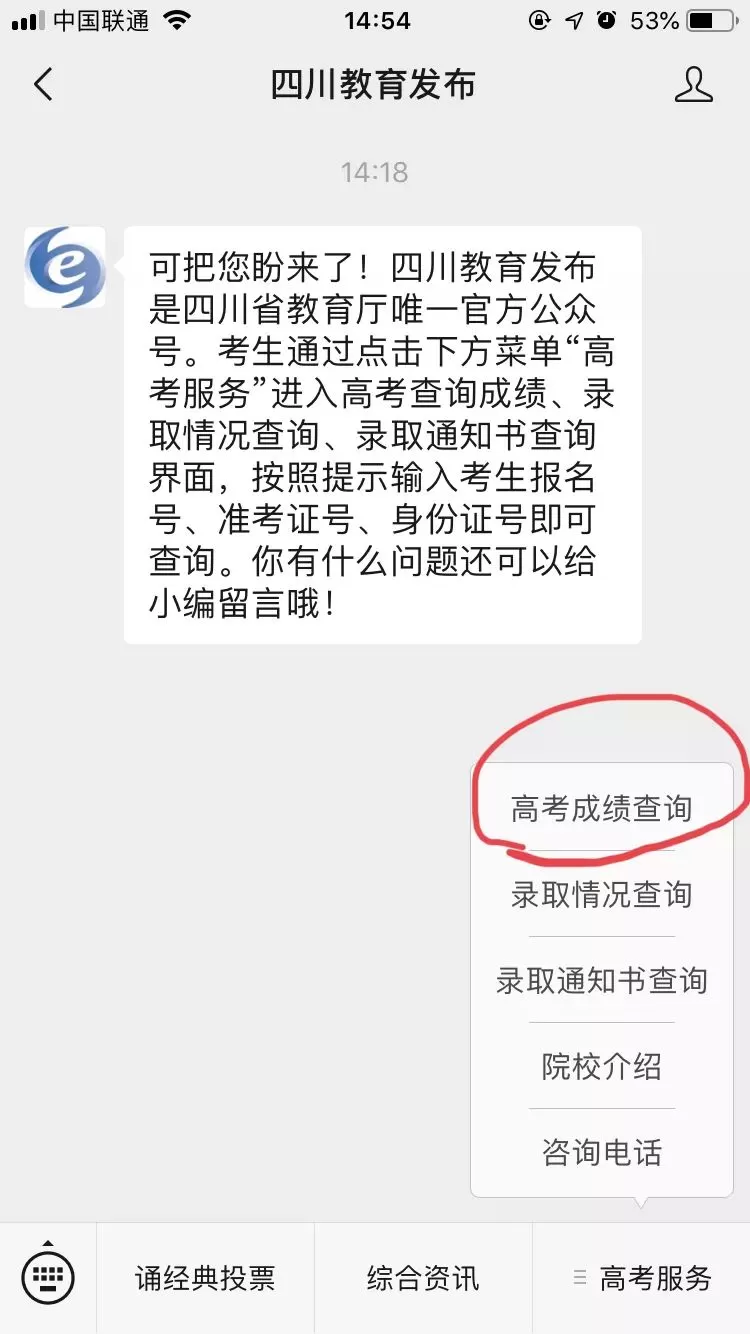The width and height of the screenshot is (750, 1334).
Task: View 院校介绍
Action: click(601, 1066)
